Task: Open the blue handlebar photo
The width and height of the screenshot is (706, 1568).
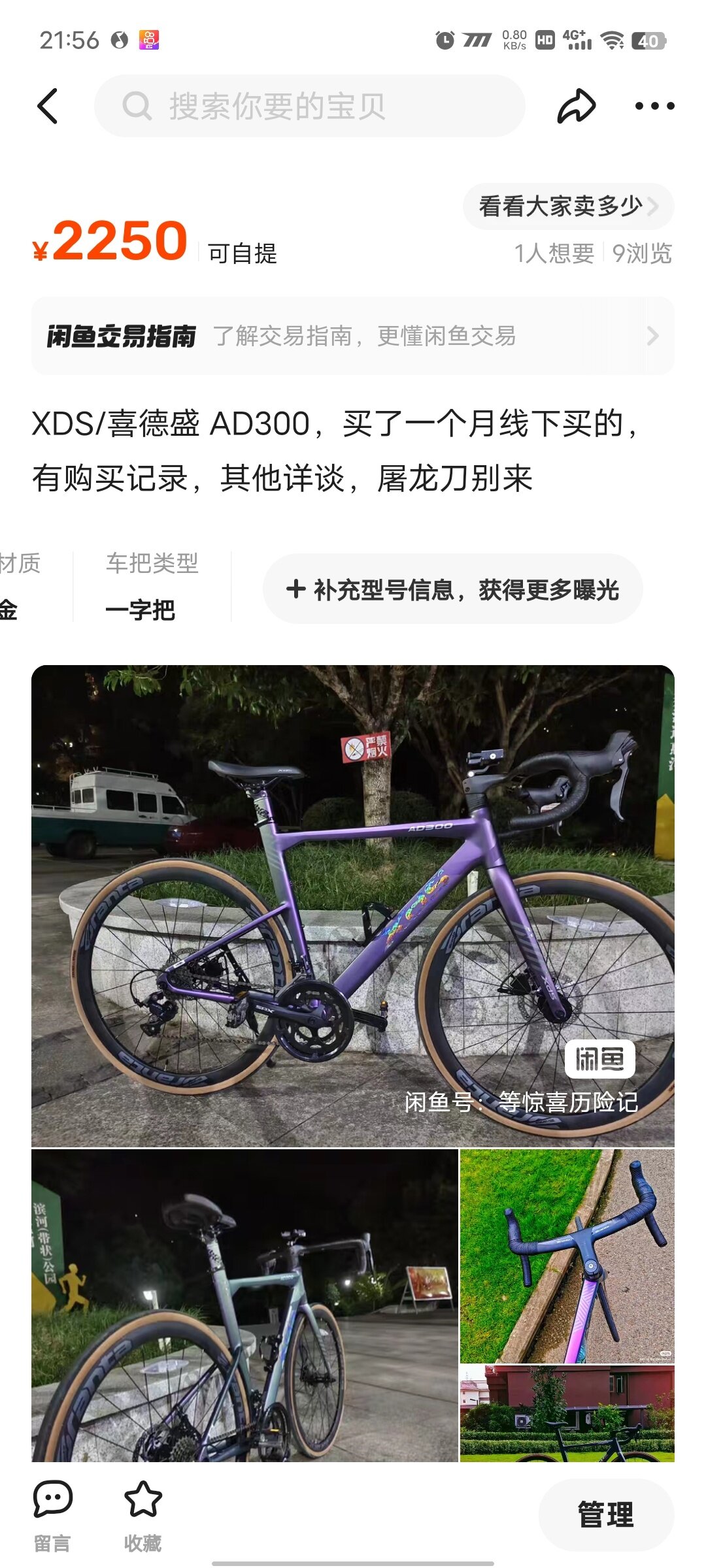Action: 567,1256
